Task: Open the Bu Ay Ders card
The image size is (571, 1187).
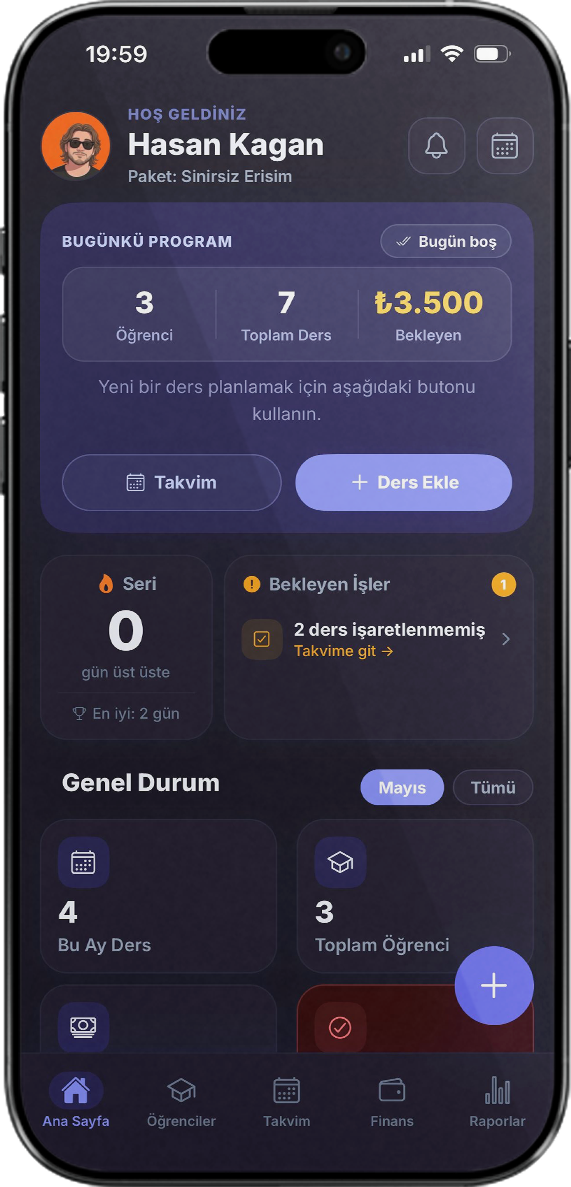Action: (x=158, y=896)
